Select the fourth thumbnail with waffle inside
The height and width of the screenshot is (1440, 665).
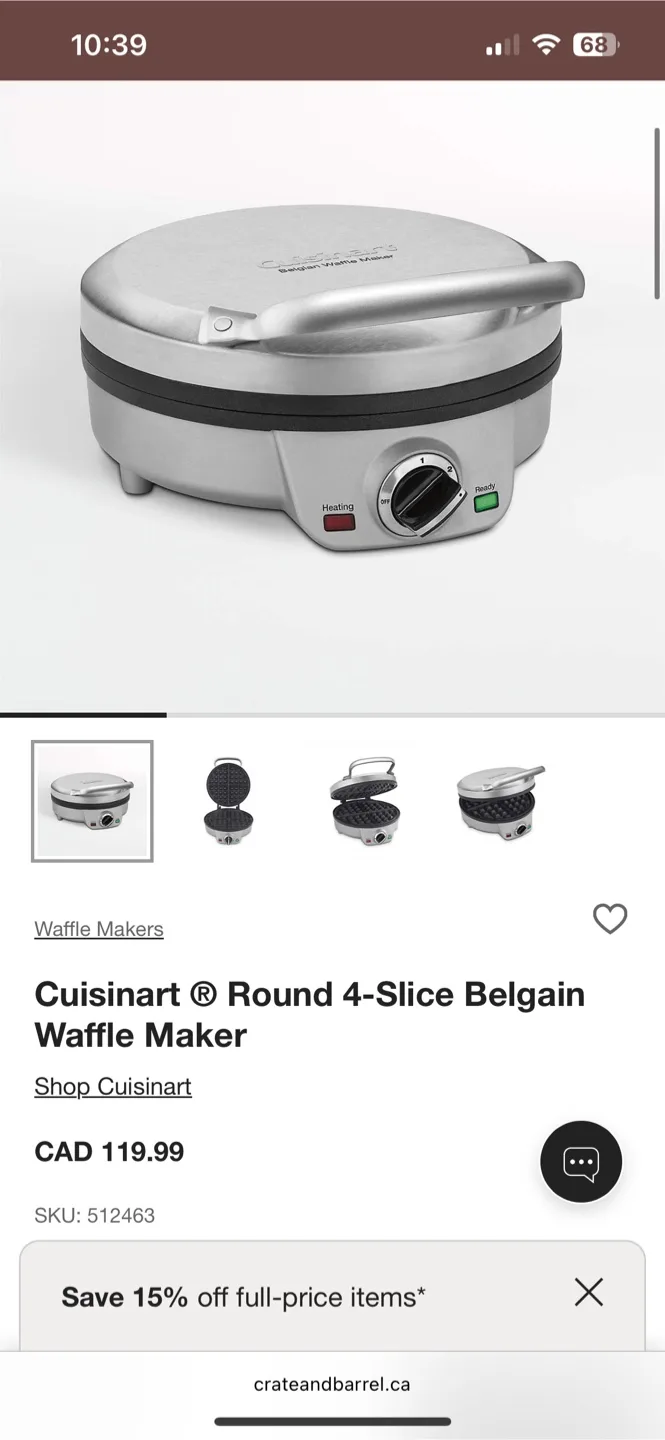click(500, 801)
